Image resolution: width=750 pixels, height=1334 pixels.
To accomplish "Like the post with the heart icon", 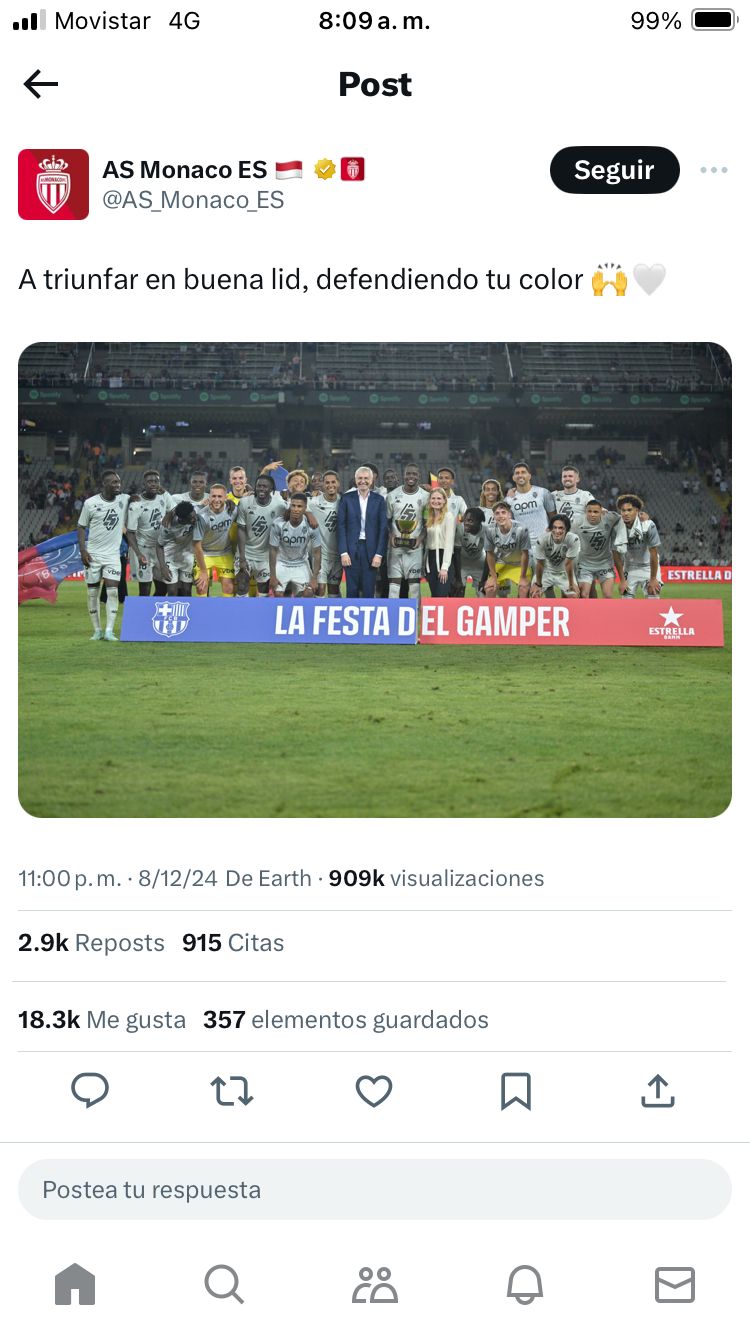I will point(374,1091).
